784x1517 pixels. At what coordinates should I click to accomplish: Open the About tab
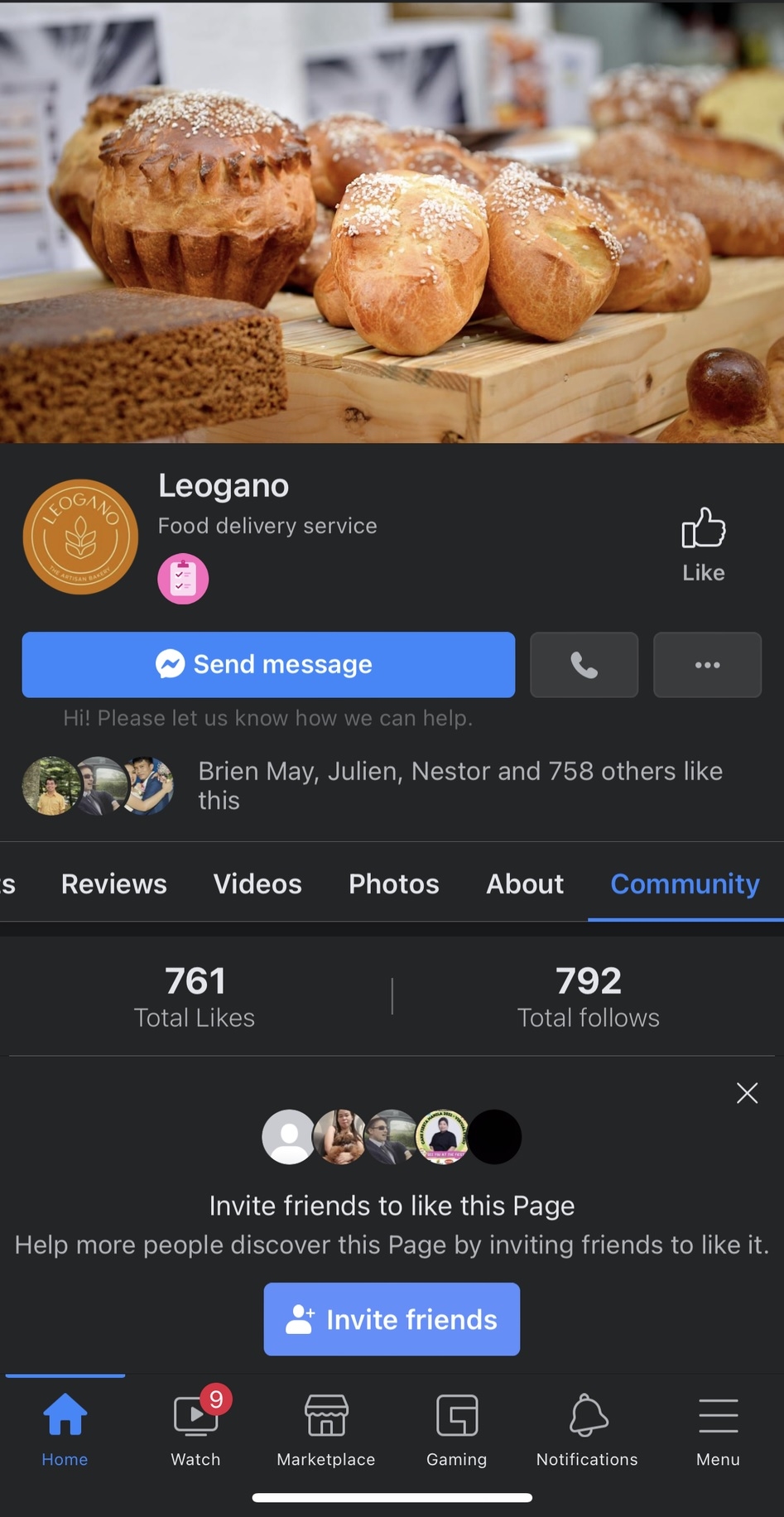click(x=525, y=884)
